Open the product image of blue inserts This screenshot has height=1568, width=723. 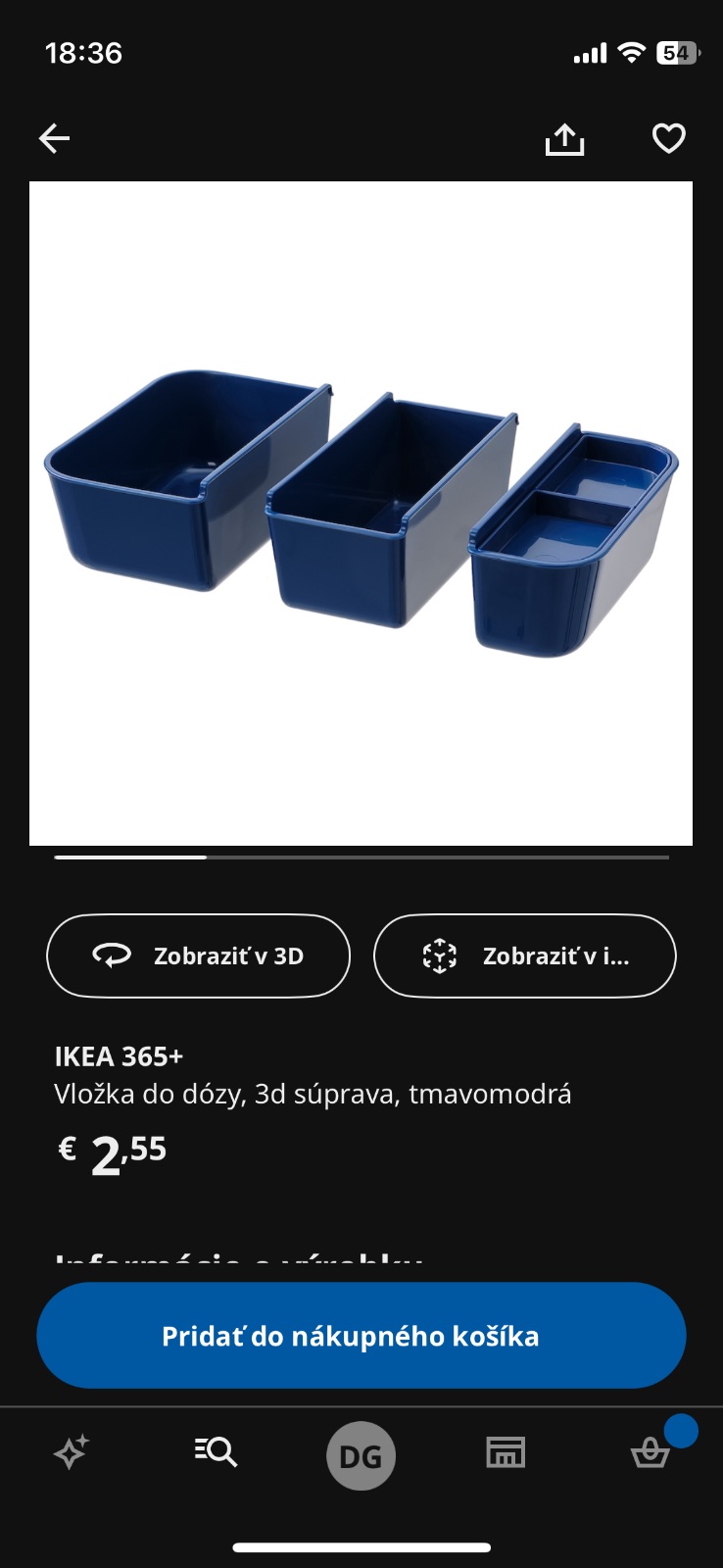pyautogui.click(x=361, y=514)
